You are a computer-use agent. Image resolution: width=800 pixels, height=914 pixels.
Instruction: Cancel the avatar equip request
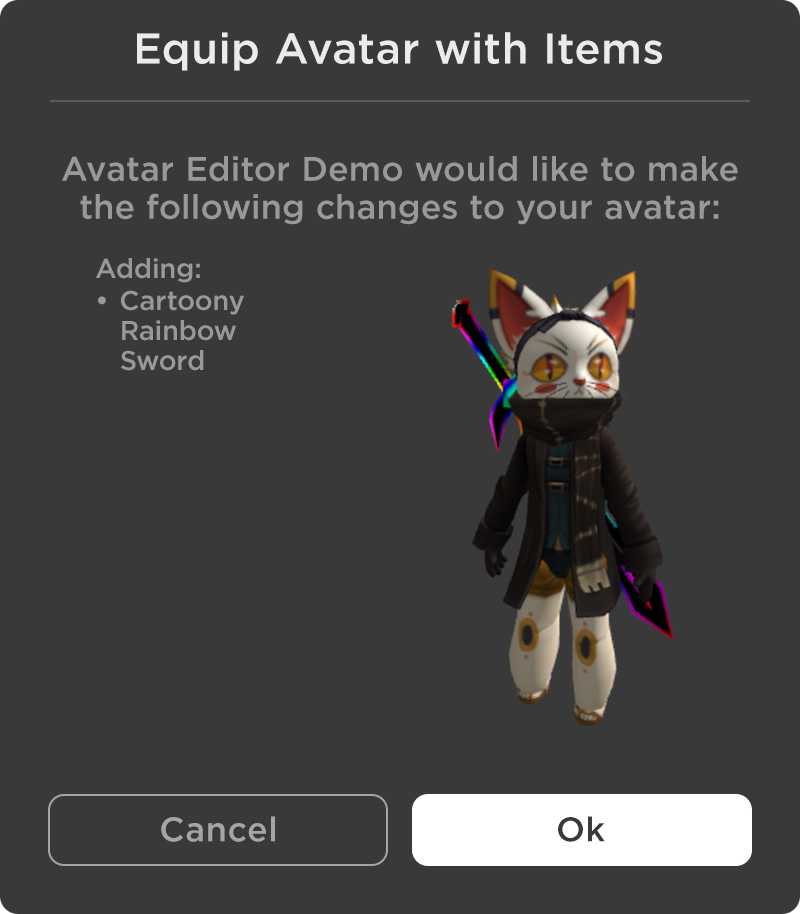pos(218,829)
